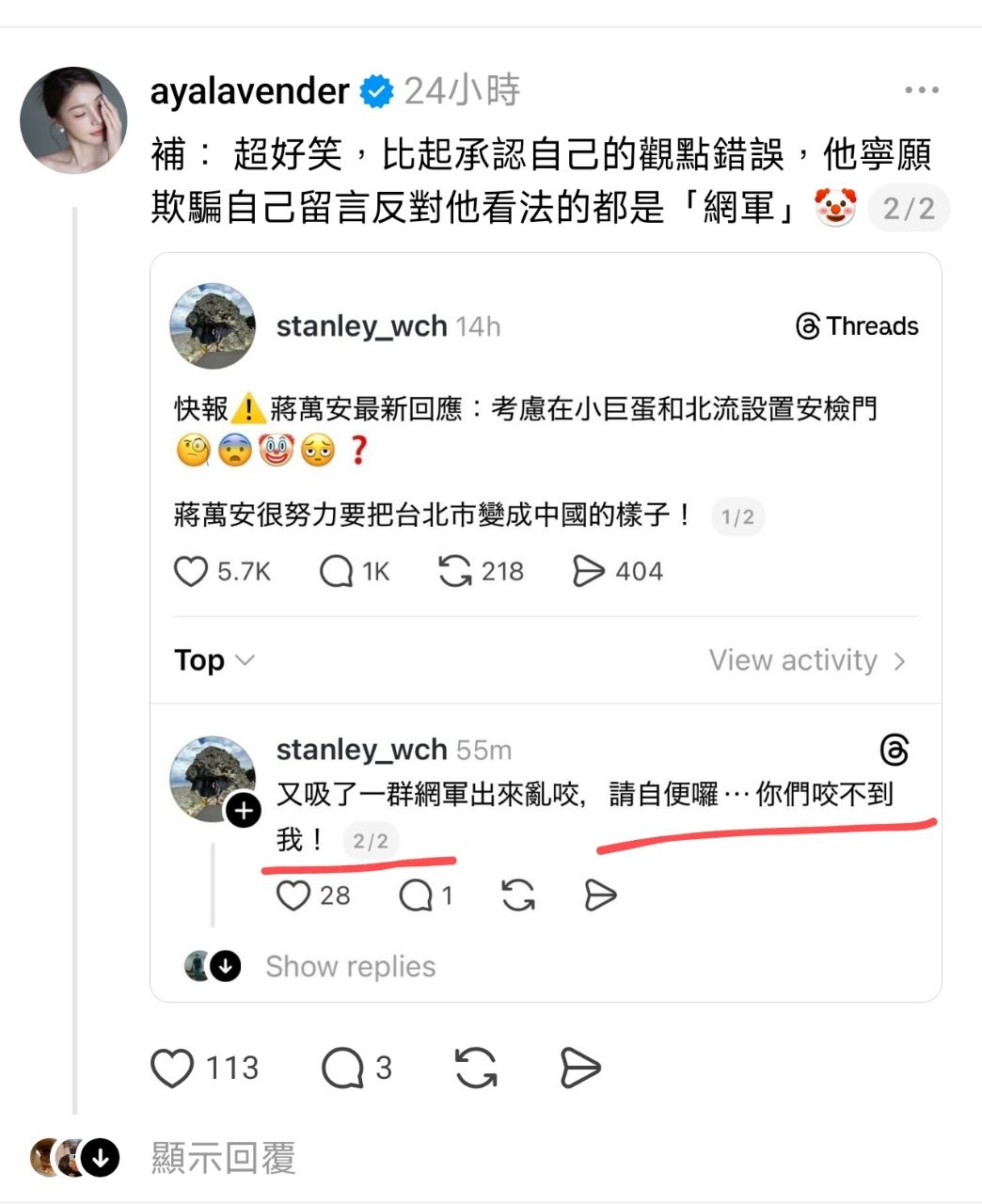The width and height of the screenshot is (982, 1204).
Task: Like ayalavender's post with 113 likes
Action: 173,1069
